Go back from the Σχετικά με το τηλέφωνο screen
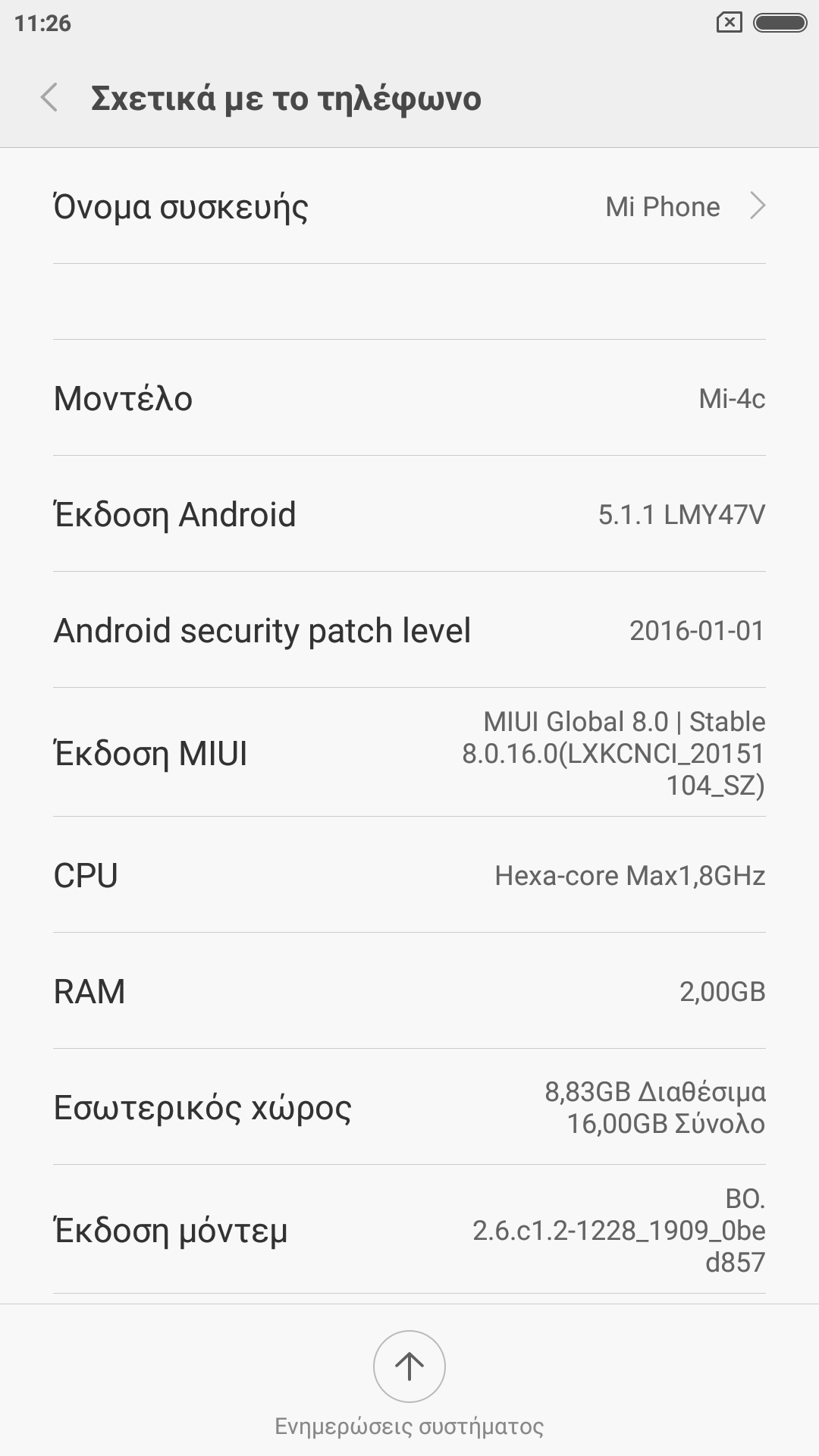819x1456 pixels. coord(50,98)
